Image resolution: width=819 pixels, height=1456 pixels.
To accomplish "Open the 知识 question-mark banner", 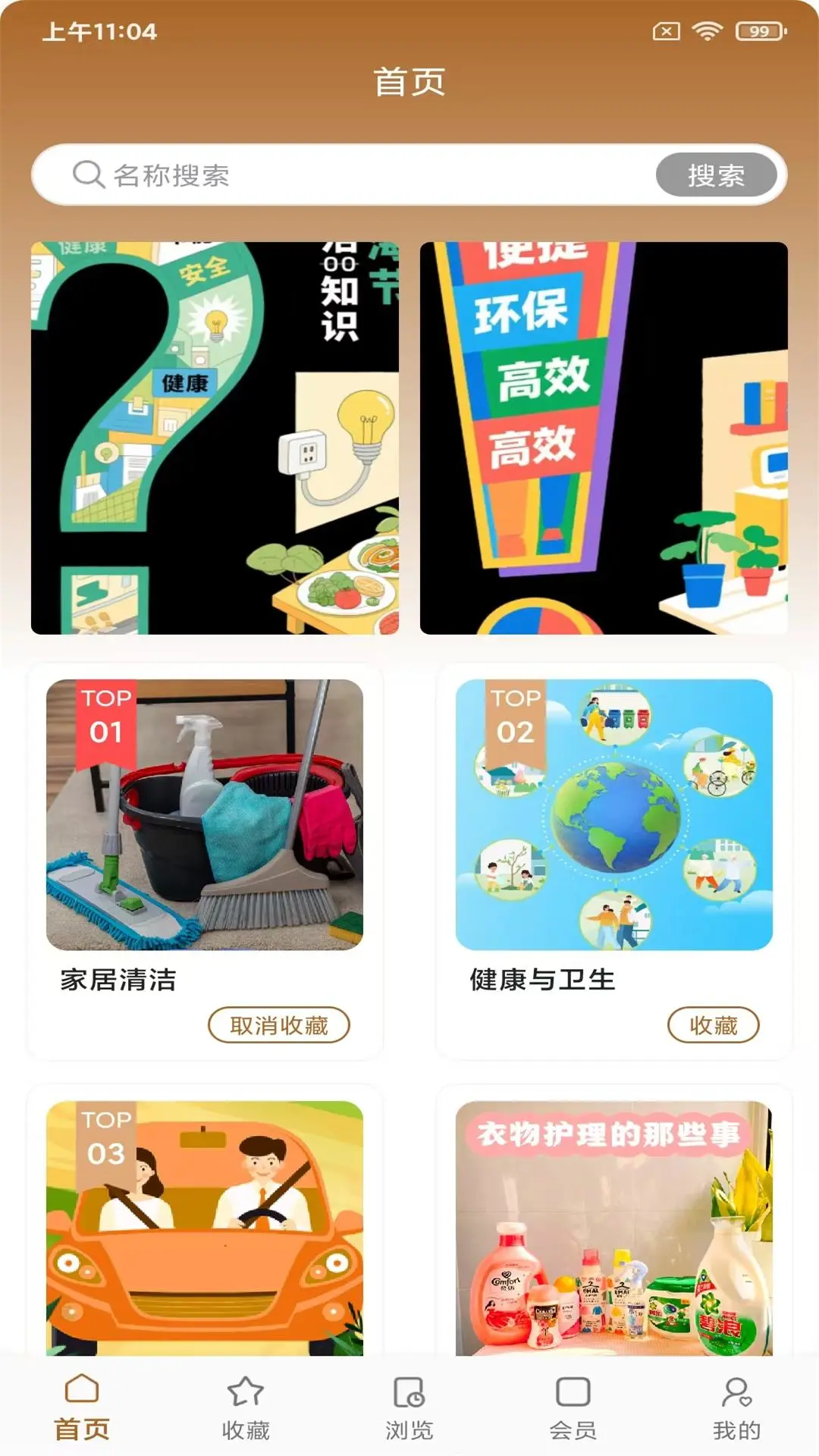I will (215, 438).
